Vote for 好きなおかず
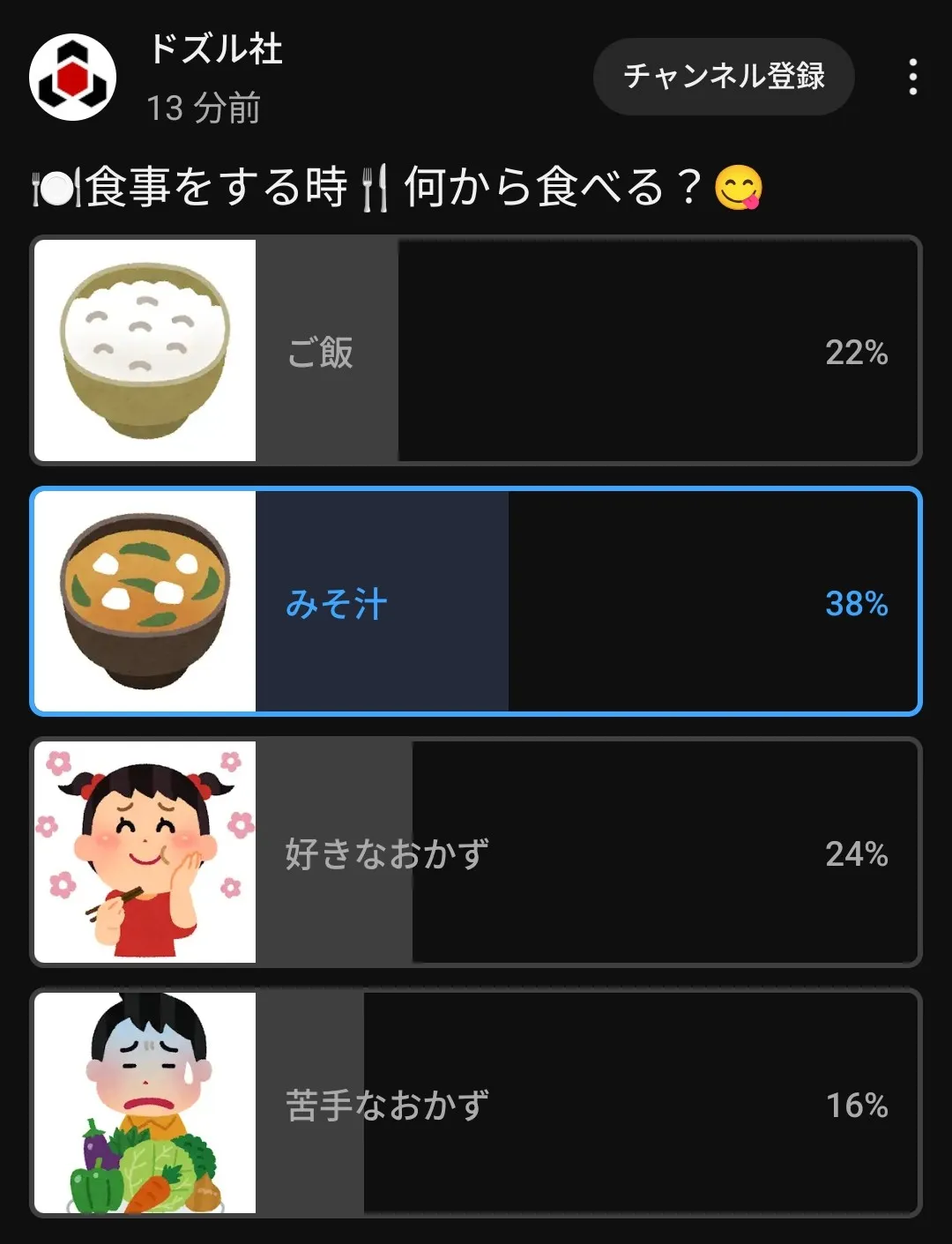This screenshot has height=1244, width=952. click(x=476, y=852)
